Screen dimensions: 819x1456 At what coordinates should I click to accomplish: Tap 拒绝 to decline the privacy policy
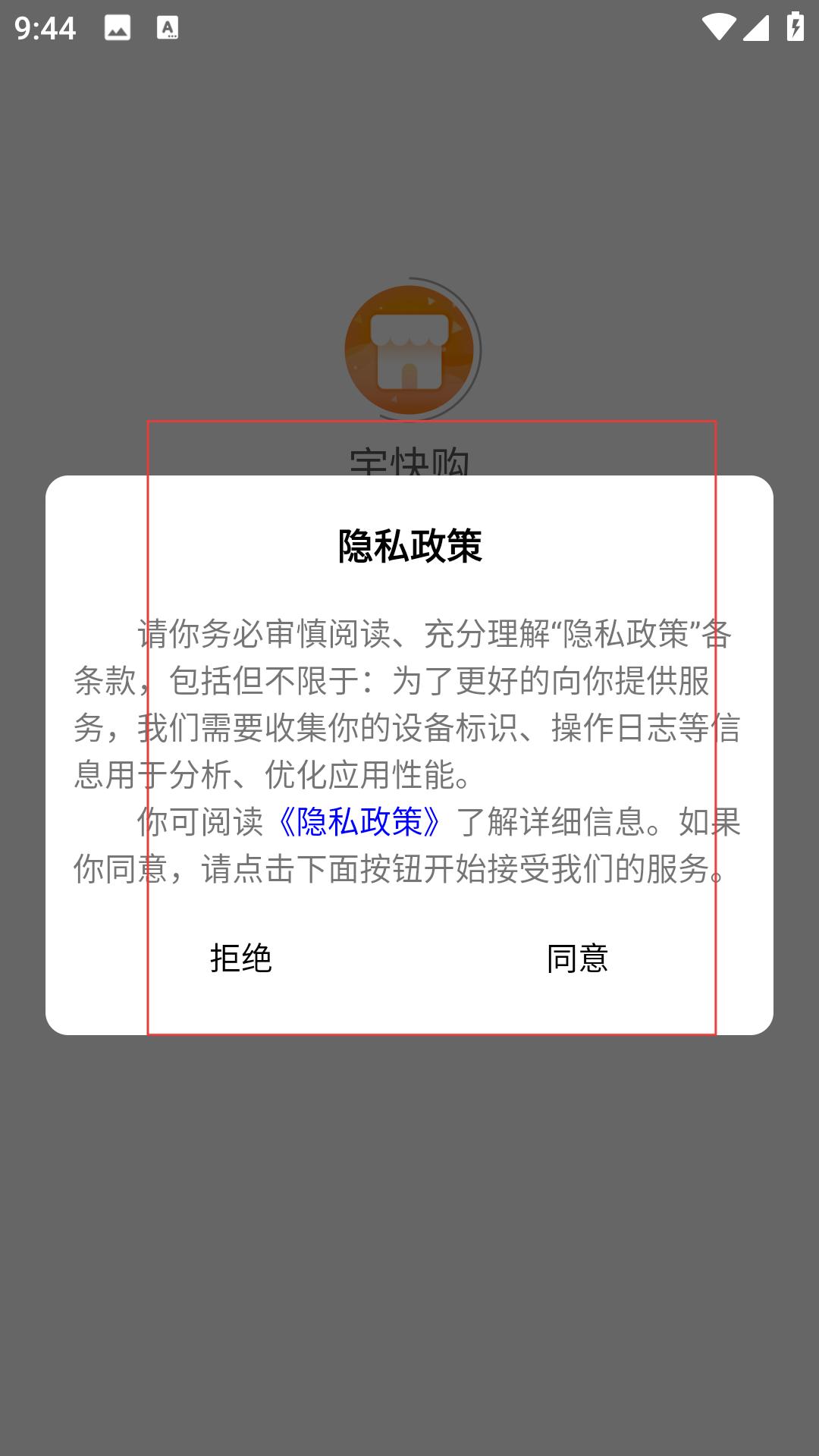pyautogui.click(x=240, y=959)
